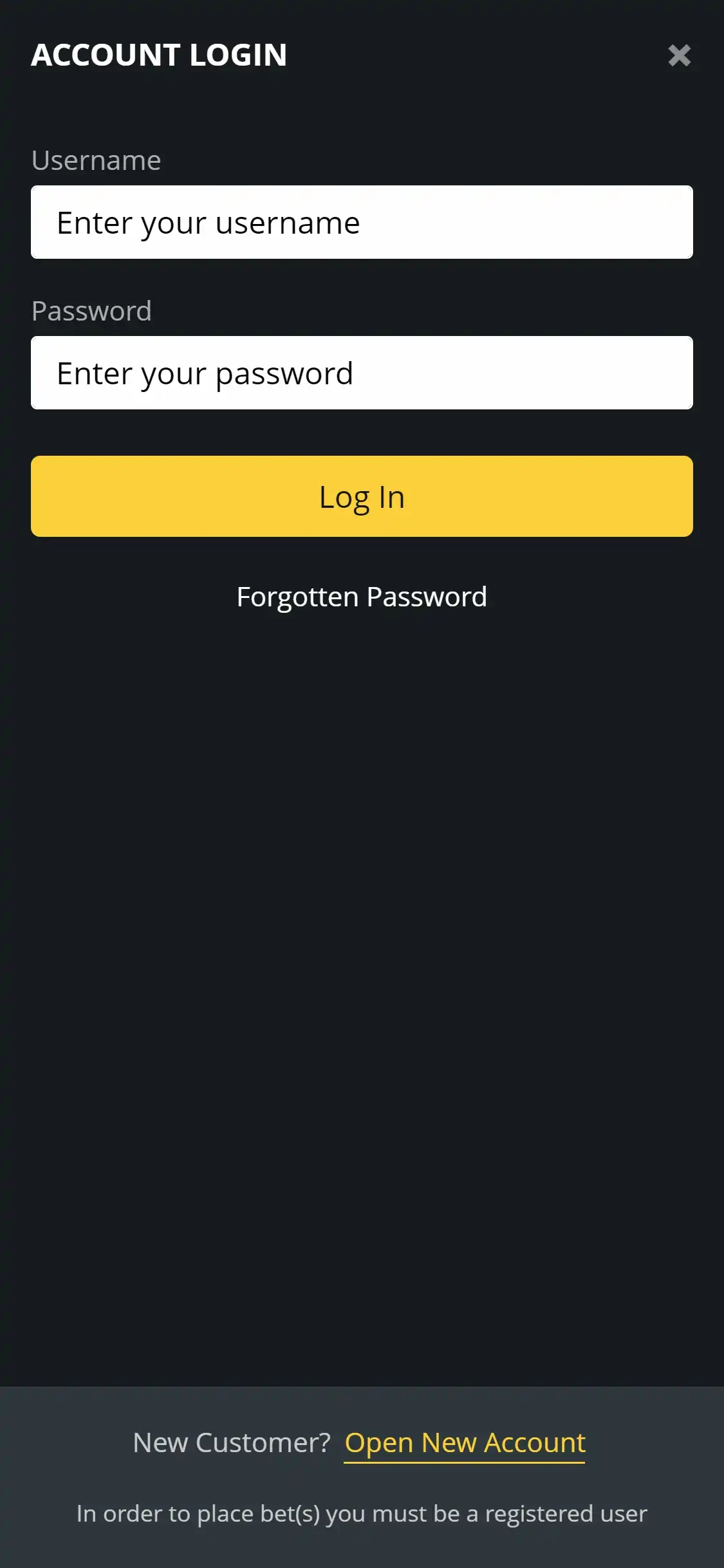The image size is (724, 1568).
Task: Focus the username input field
Action: pyautogui.click(x=362, y=223)
